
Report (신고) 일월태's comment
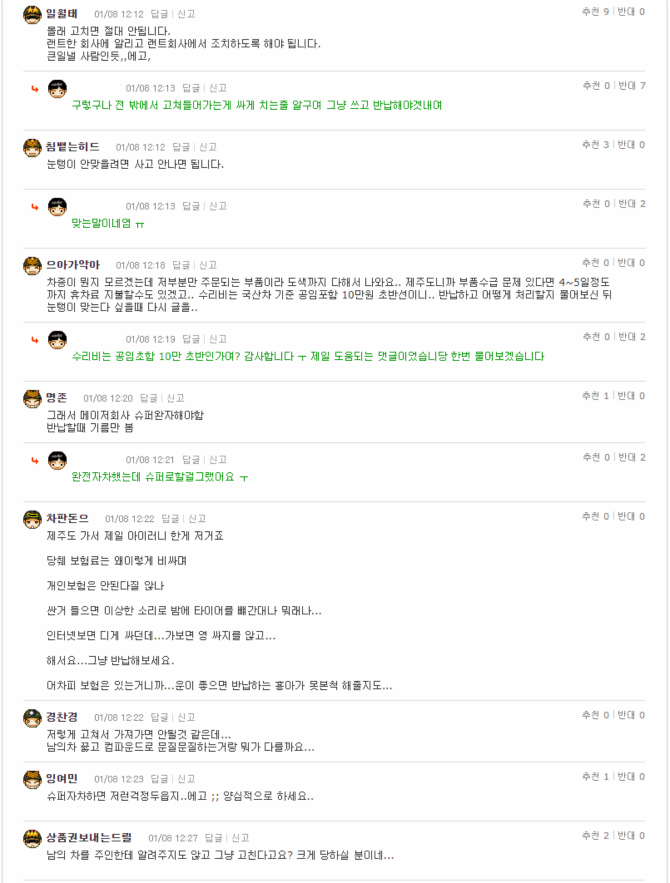(x=186, y=14)
